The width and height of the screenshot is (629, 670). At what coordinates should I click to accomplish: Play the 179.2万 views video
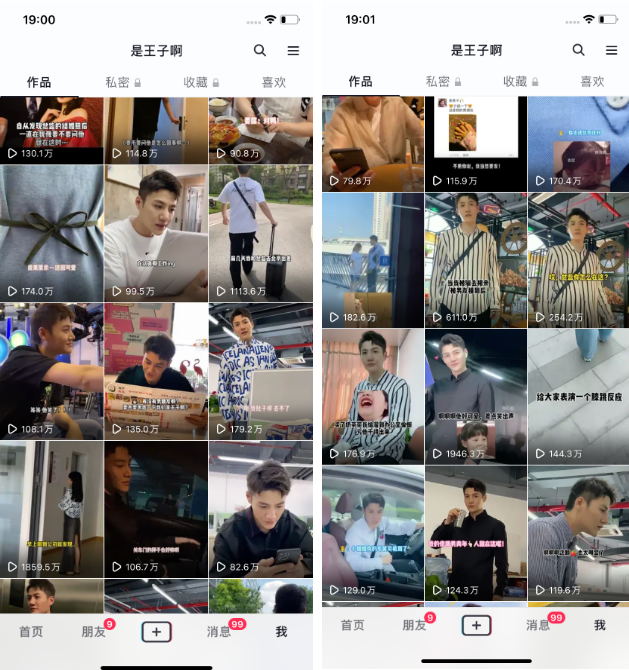[260, 370]
